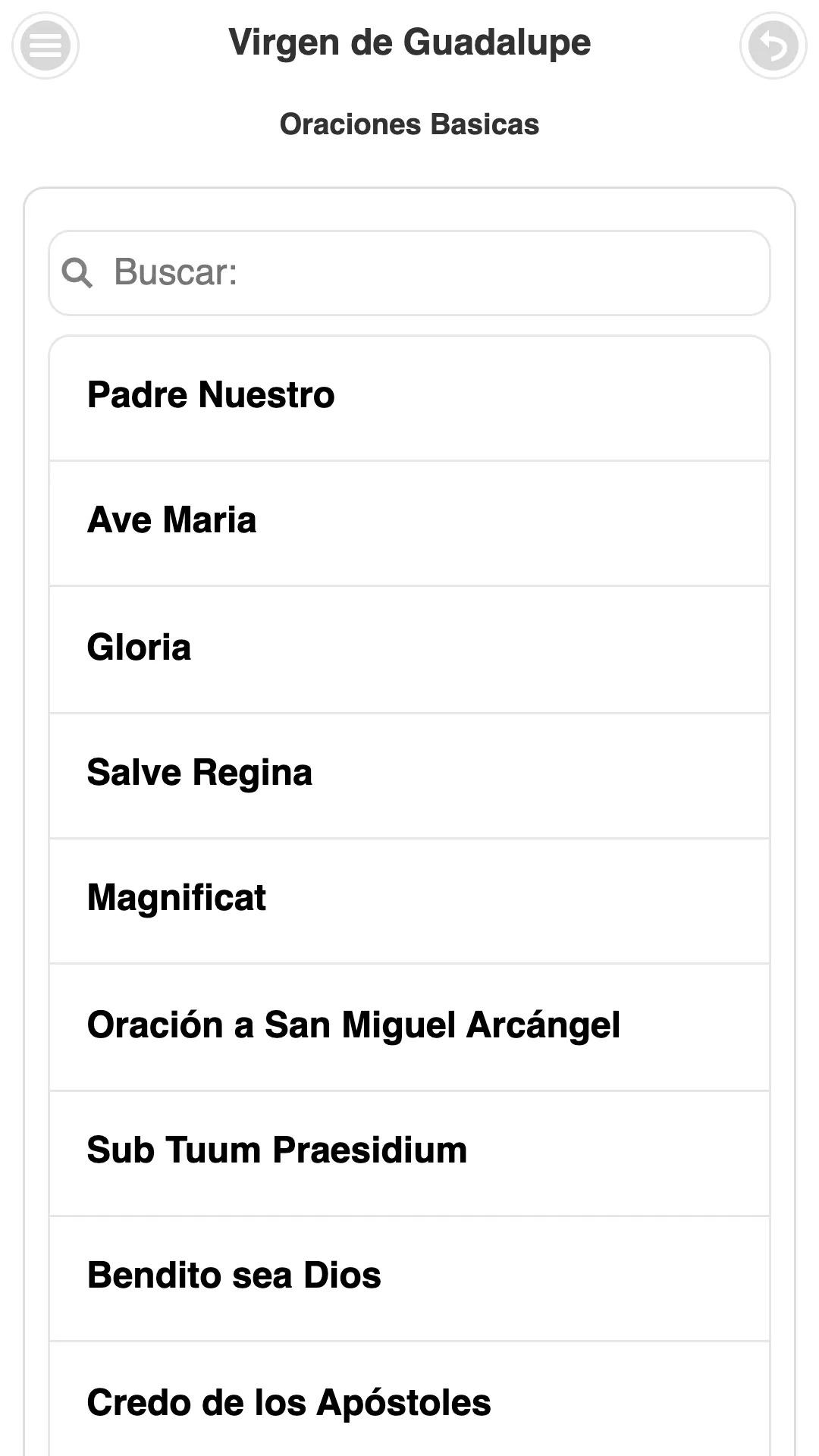Open the hamburger menu button
This screenshot has width=819, height=1456.
[45, 45]
